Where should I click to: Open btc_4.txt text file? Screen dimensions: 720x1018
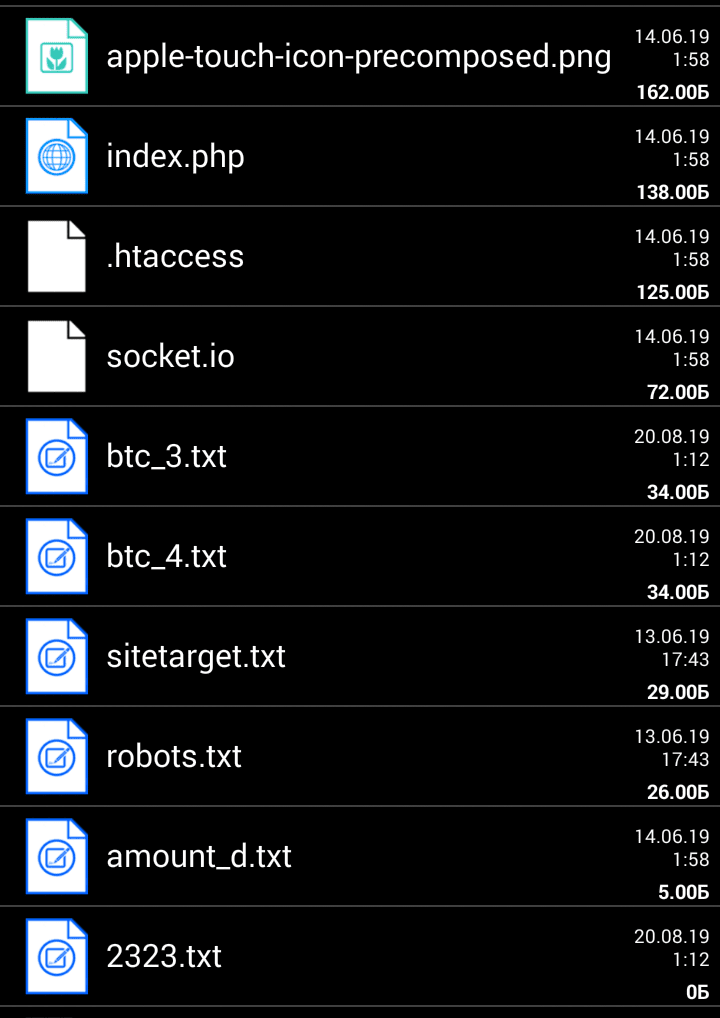(x=167, y=557)
